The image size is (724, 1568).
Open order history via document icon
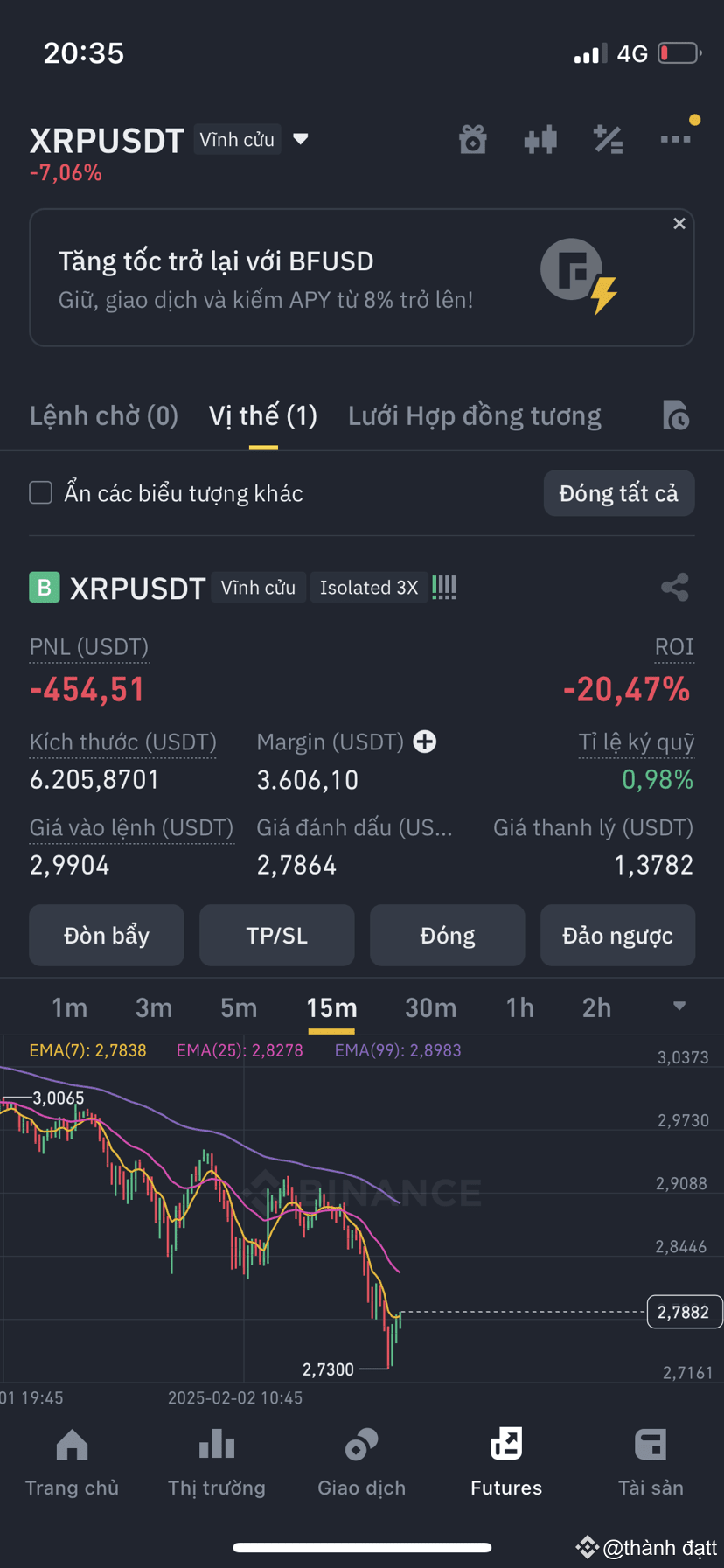pos(675,416)
